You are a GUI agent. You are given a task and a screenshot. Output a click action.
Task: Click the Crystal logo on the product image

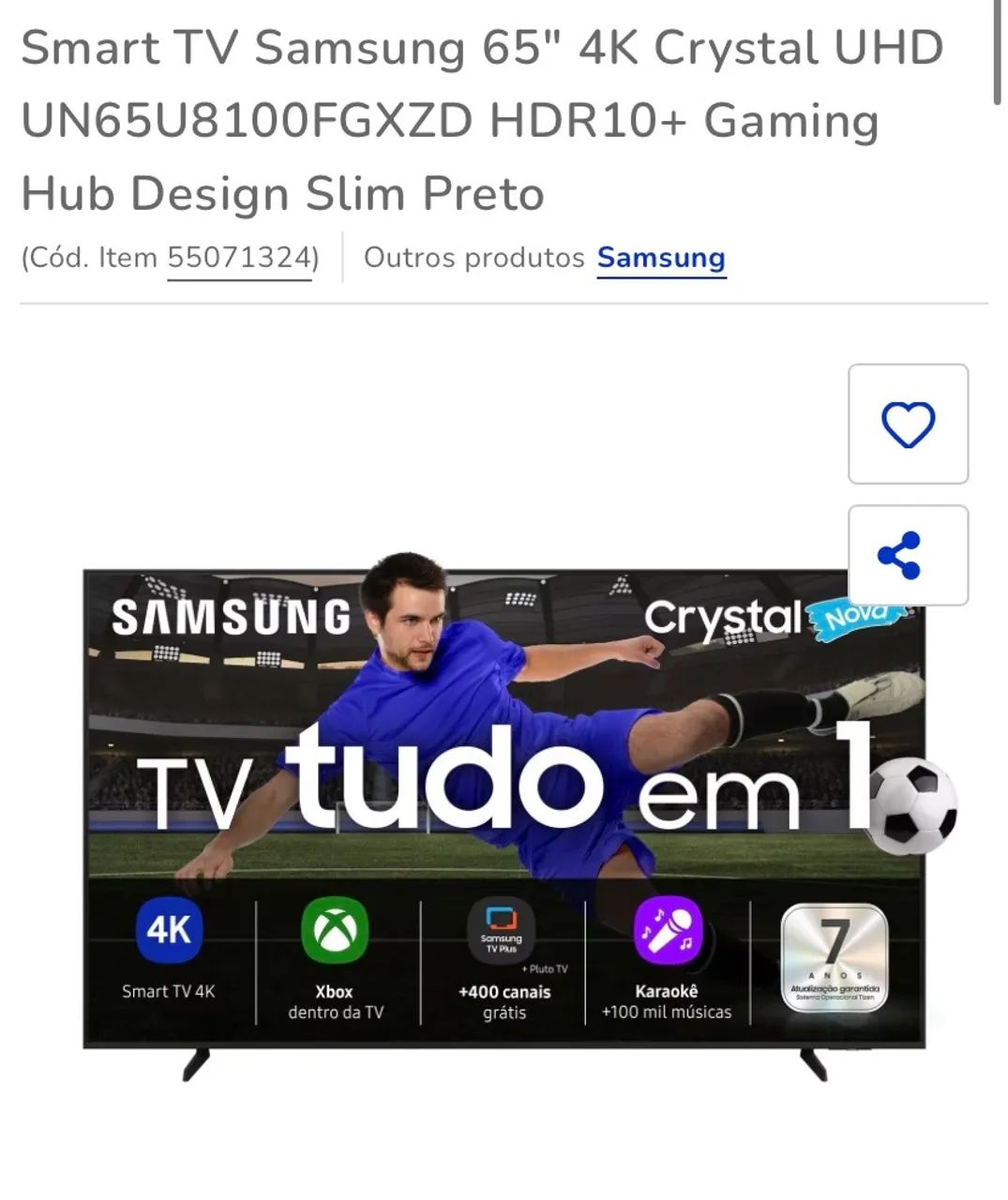click(722, 617)
